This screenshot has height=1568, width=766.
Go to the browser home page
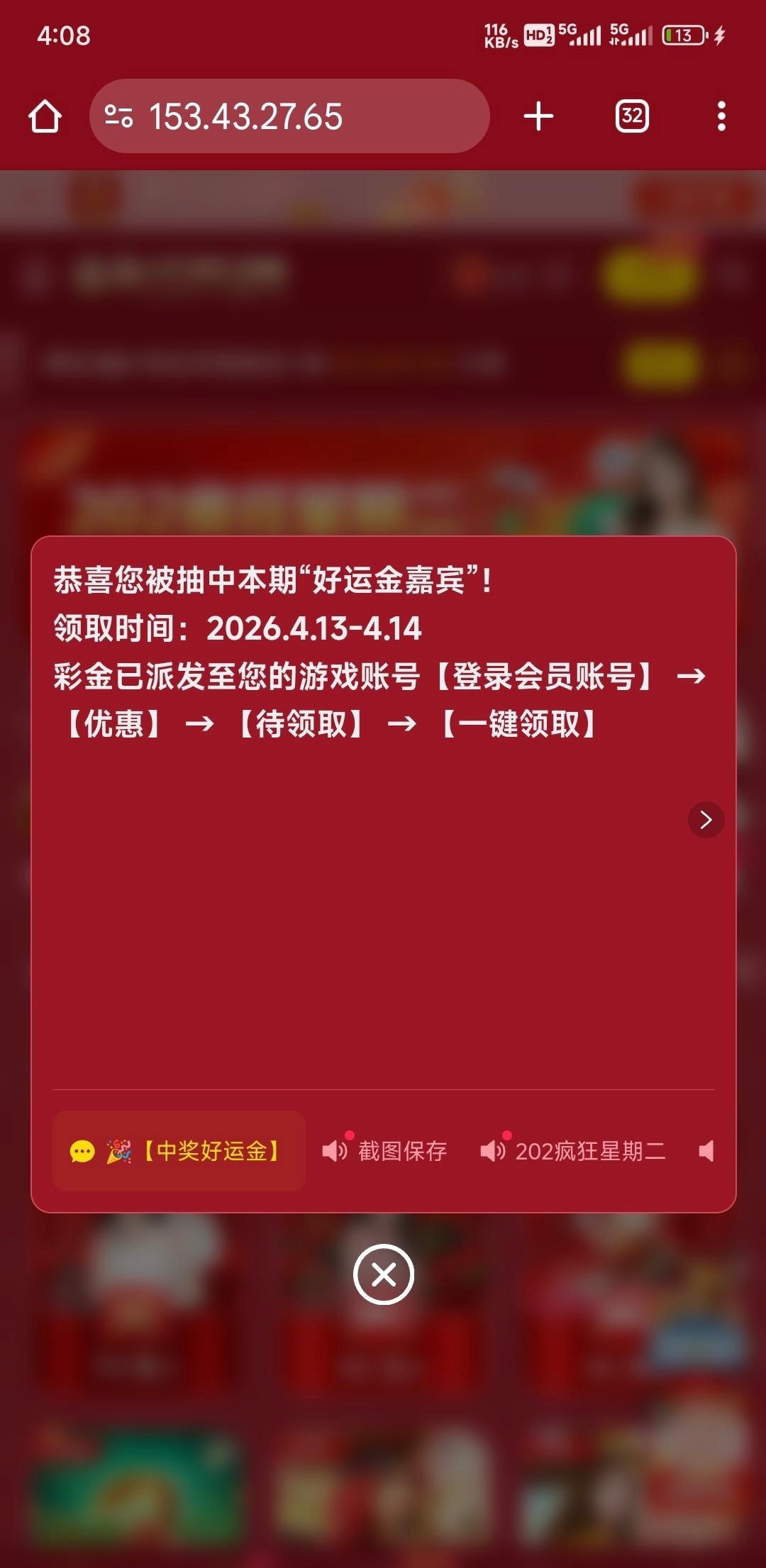point(45,116)
